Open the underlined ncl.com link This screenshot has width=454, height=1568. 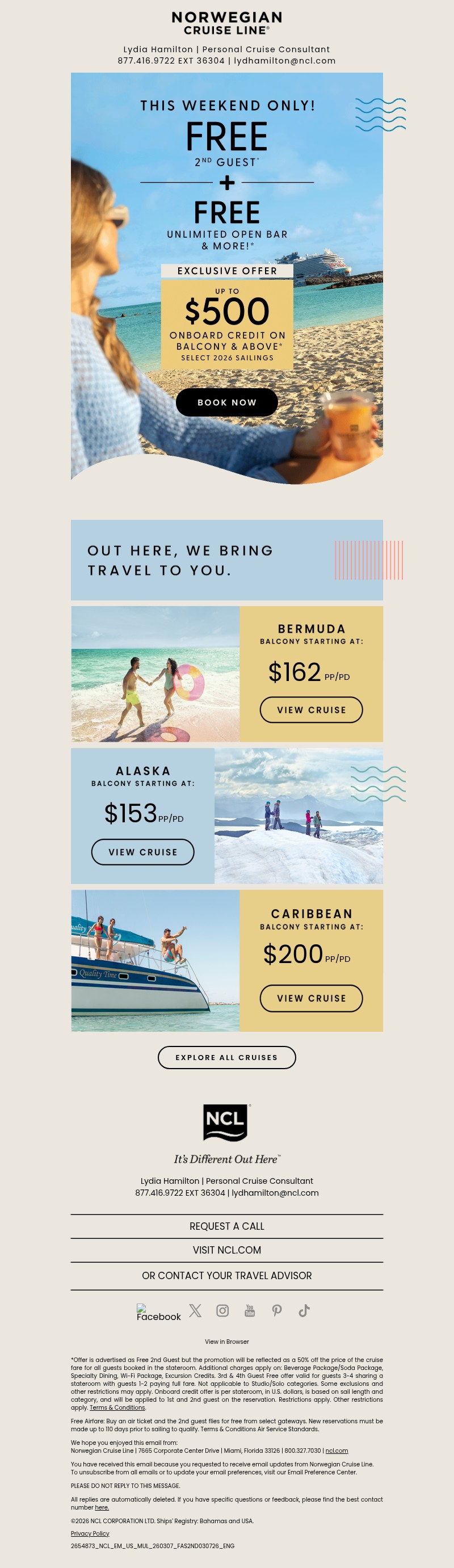pos(337,1451)
